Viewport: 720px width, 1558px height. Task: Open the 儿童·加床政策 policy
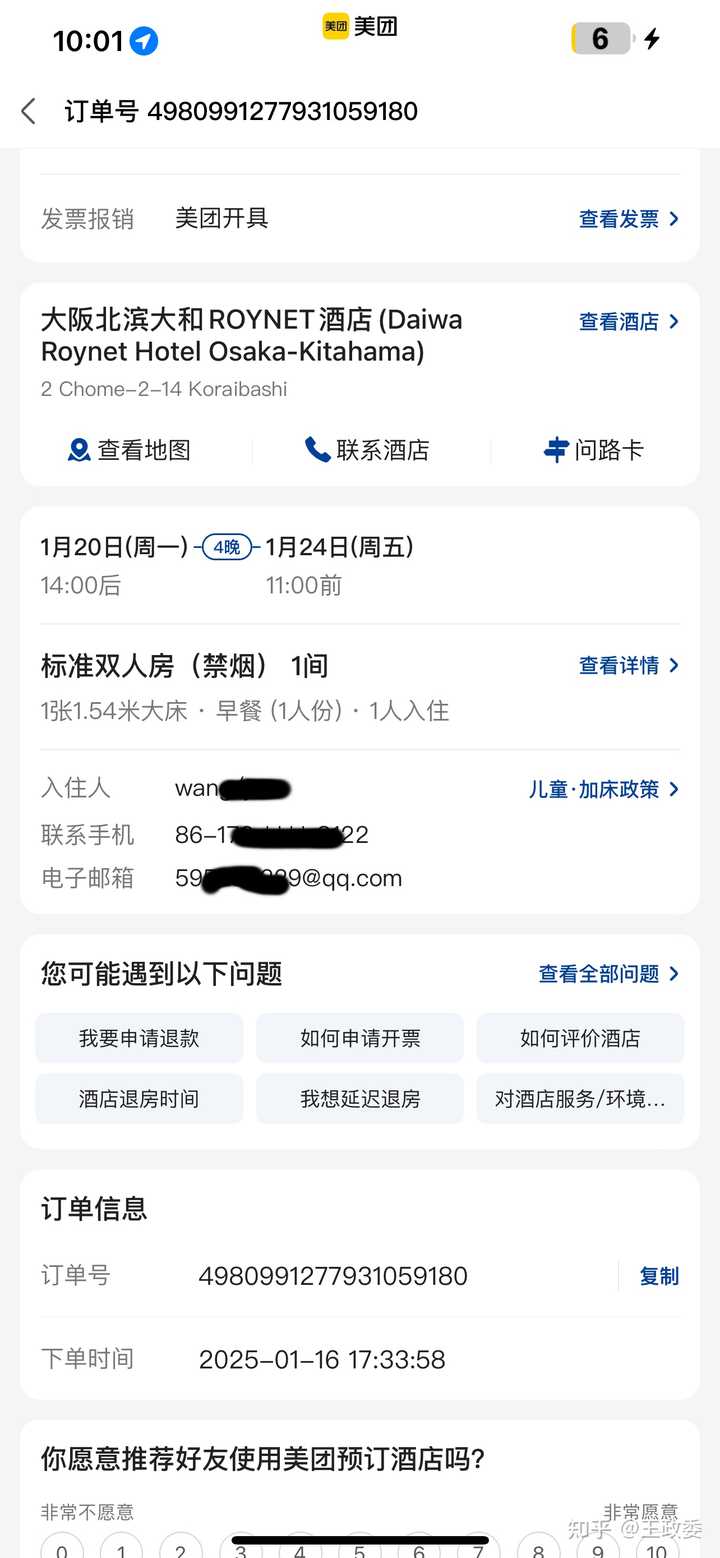[x=604, y=790]
